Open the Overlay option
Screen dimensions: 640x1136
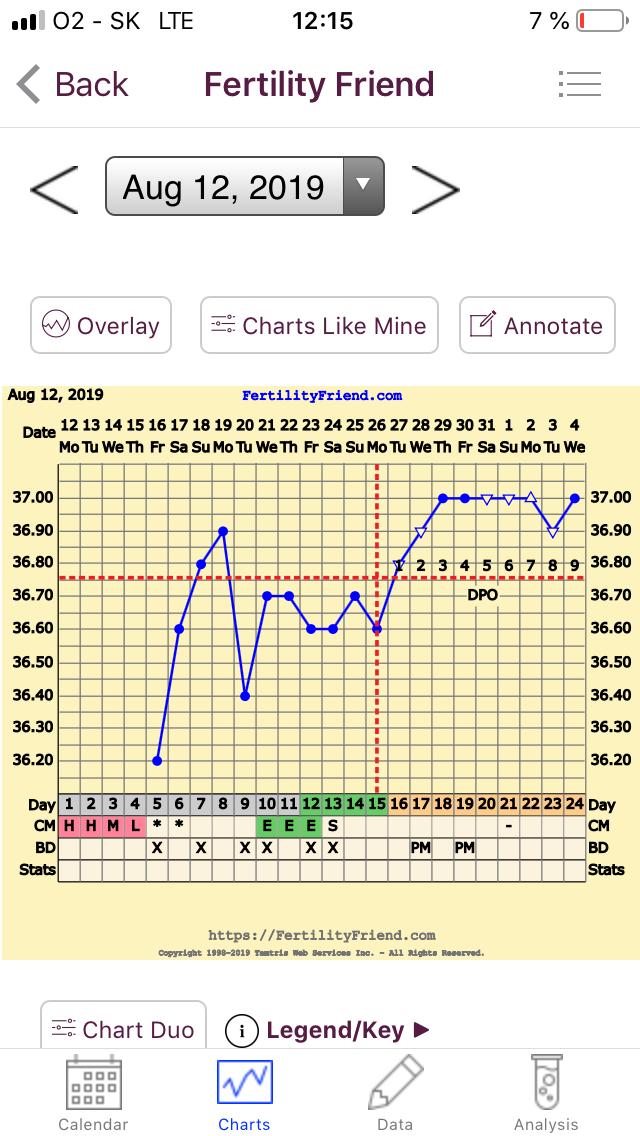(101, 326)
